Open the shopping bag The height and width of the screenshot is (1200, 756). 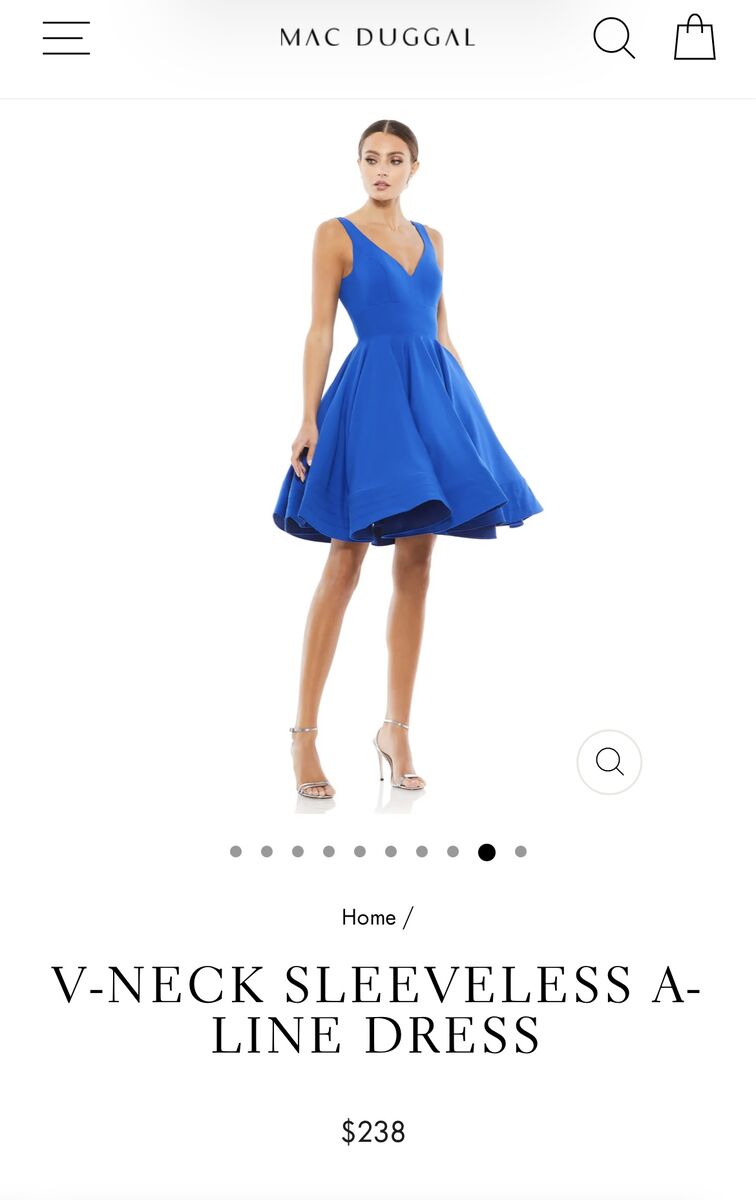[694, 38]
